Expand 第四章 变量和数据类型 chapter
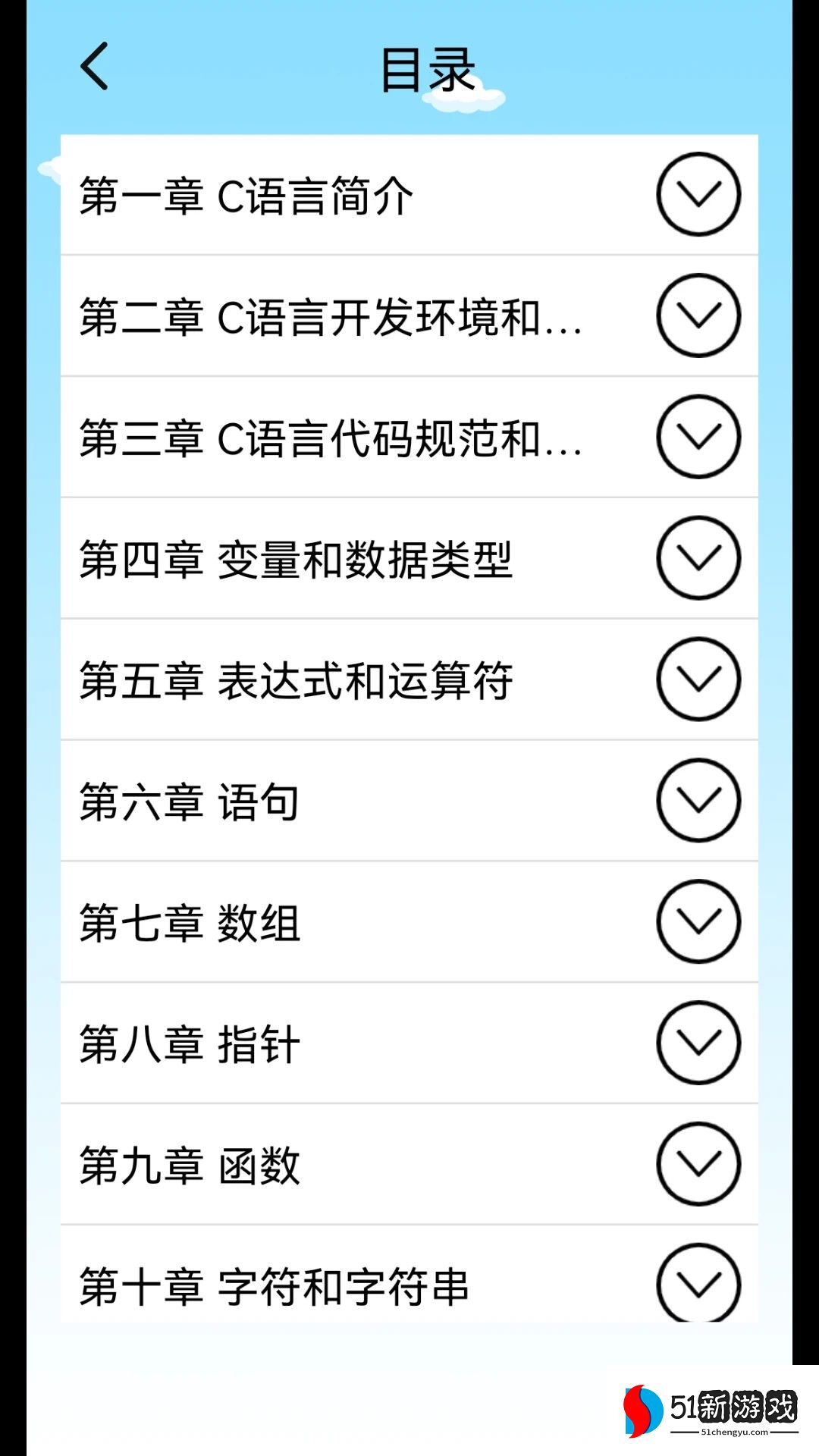Viewport: 819px width, 1456px height. 698,558
